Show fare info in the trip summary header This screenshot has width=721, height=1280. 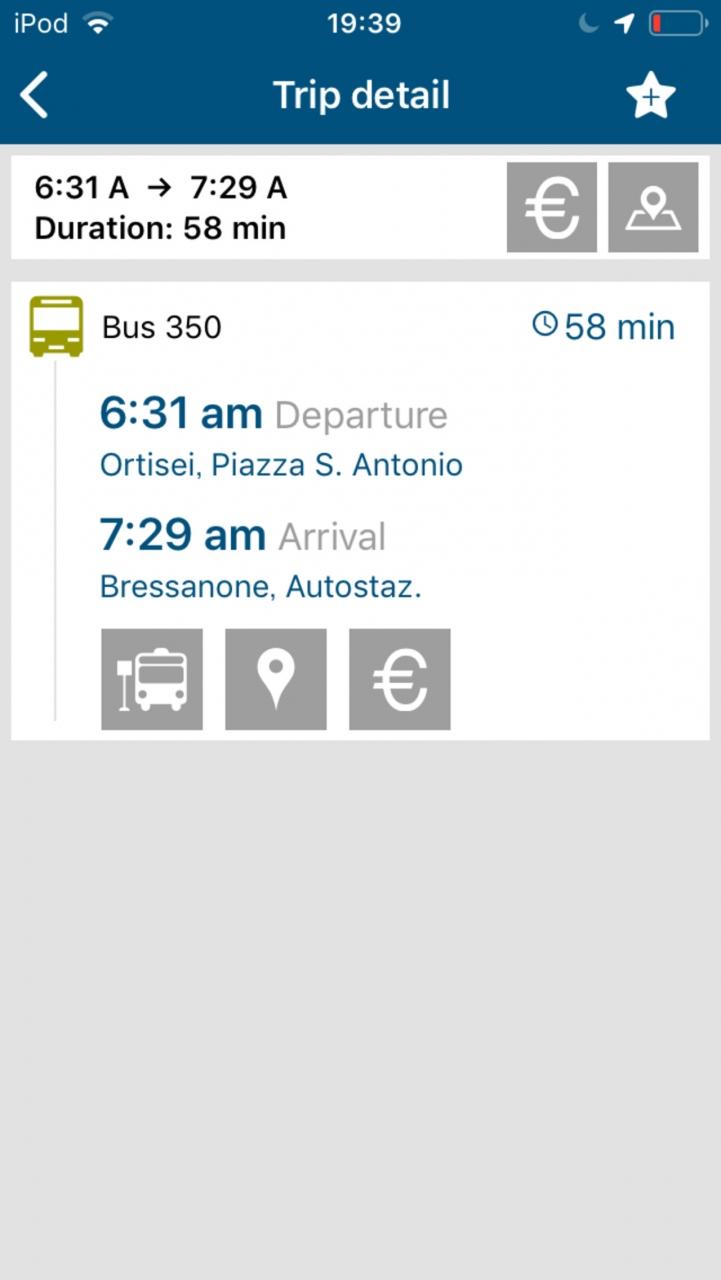coord(552,208)
